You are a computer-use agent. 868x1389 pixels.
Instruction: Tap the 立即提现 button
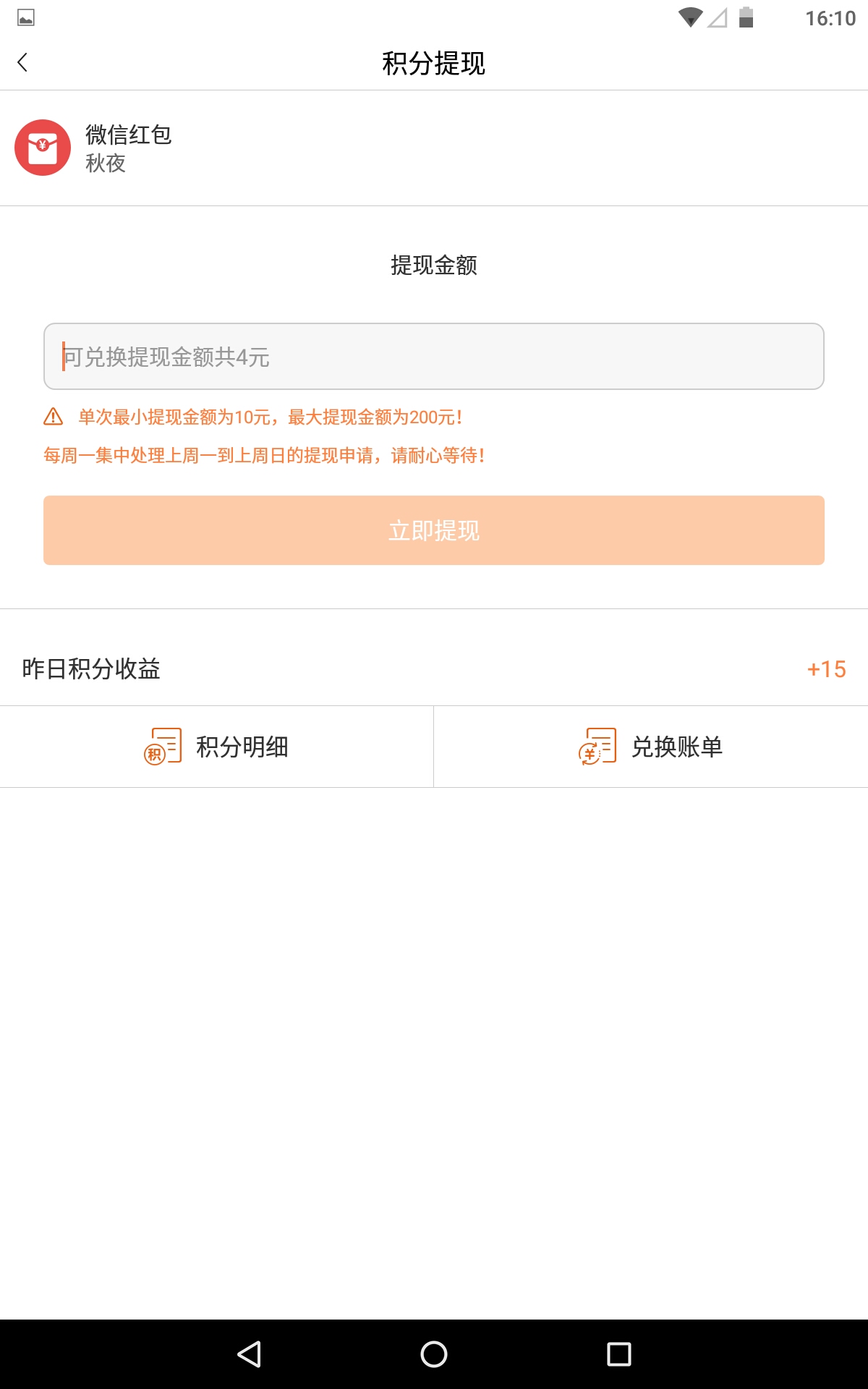pyautogui.click(x=434, y=530)
